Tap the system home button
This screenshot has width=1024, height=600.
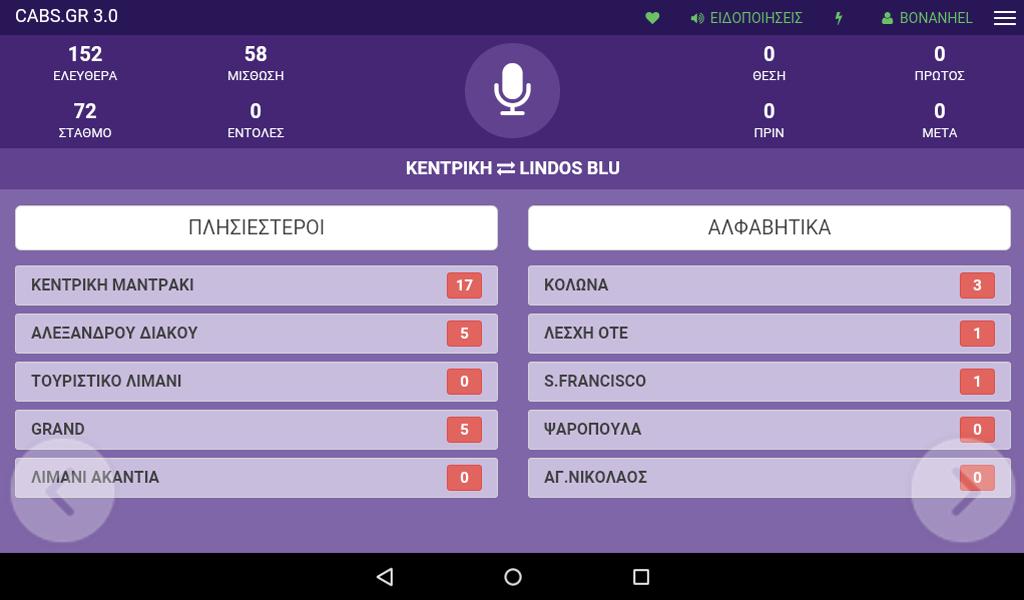pos(512,577)
